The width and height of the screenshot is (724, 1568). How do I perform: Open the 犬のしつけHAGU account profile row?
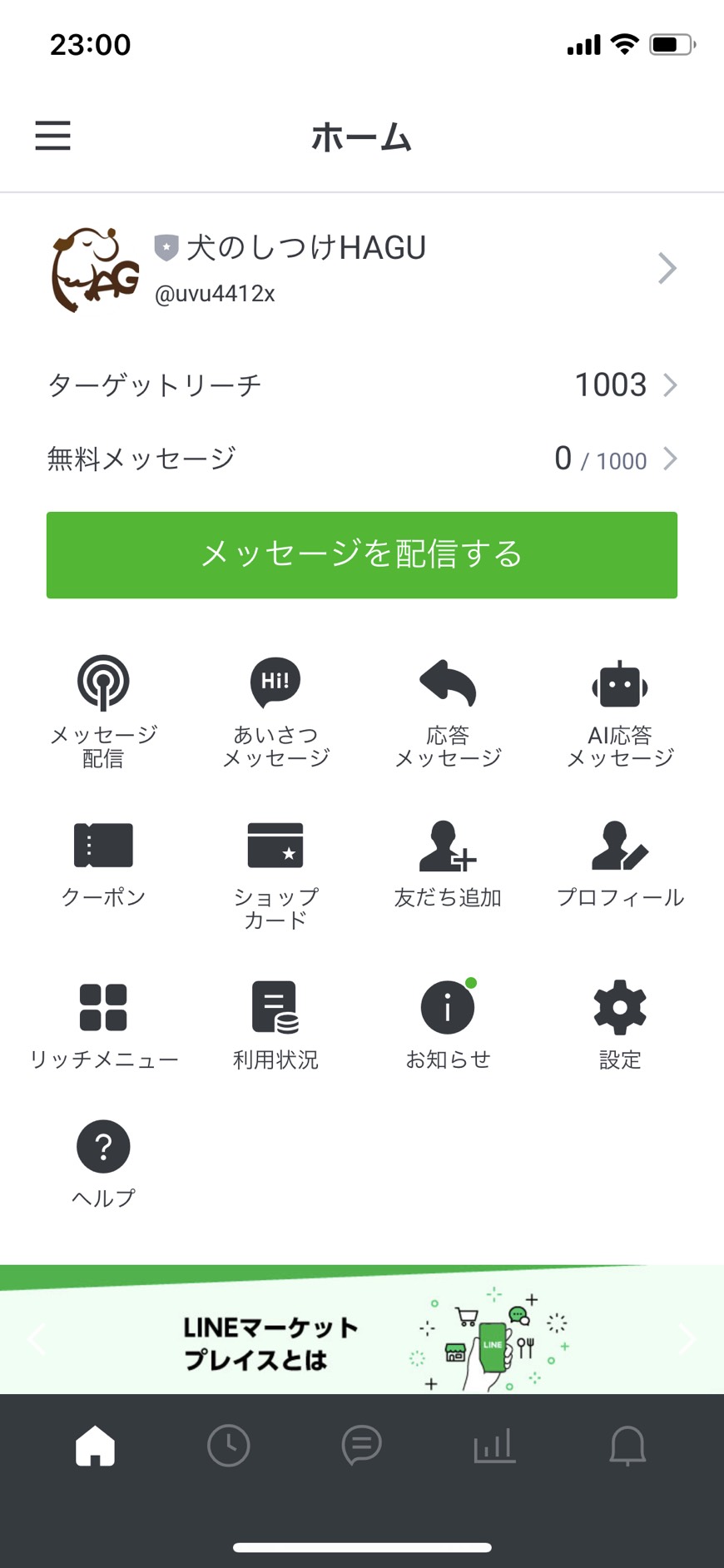click(x=362, y=269)
